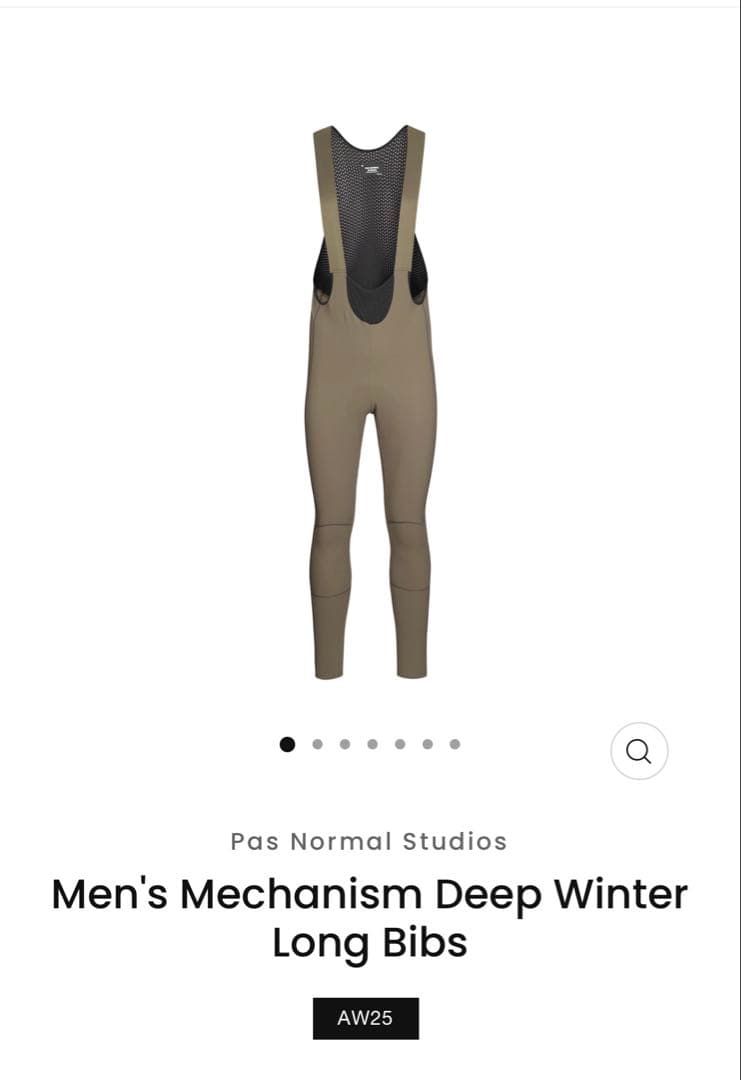The image size is (741, 1080).
Task: Jump to the second carousel dot
Action: pyautogui.click(x=317, y=744)
